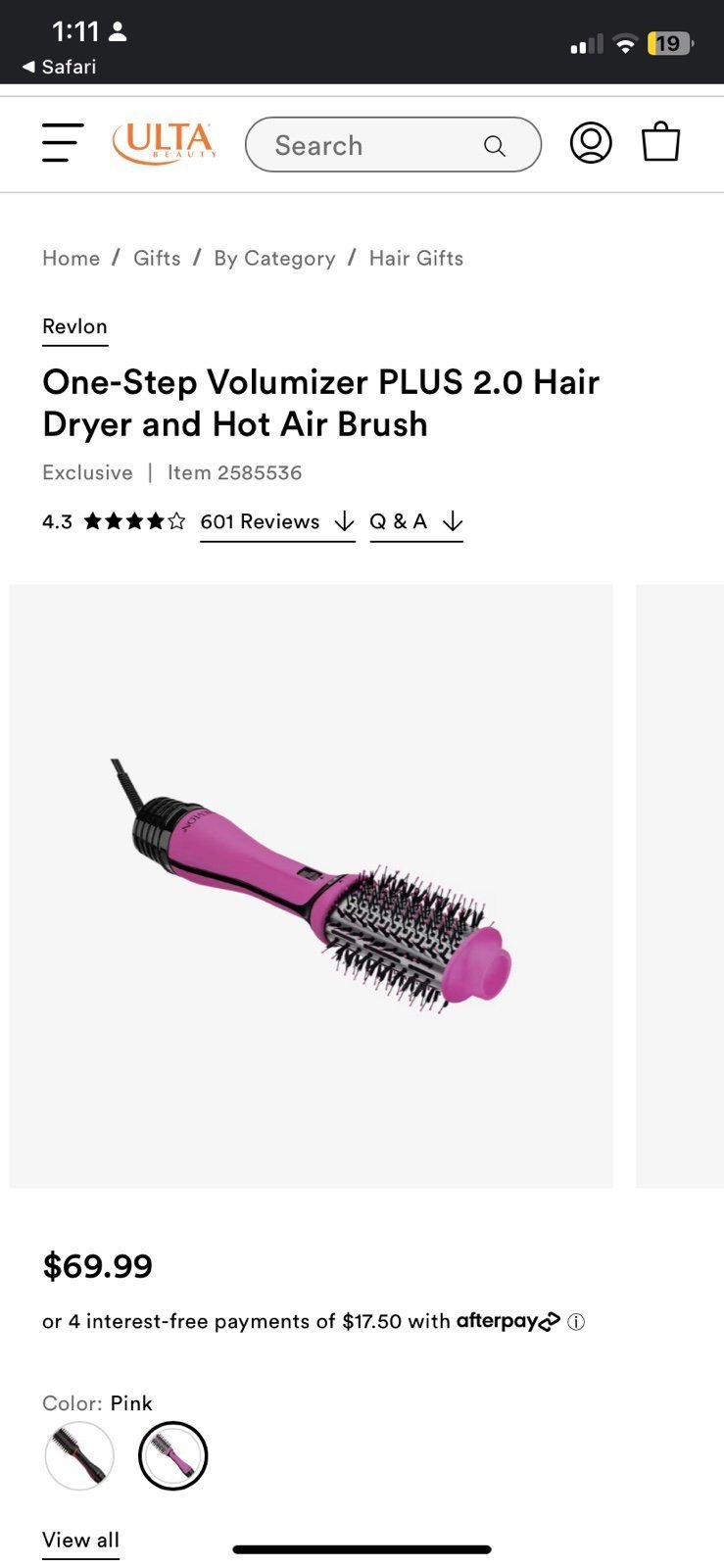This screenshot has width=724, height=1568.
Task: Open the pink hair dryer product image
Action: [312, 886]
